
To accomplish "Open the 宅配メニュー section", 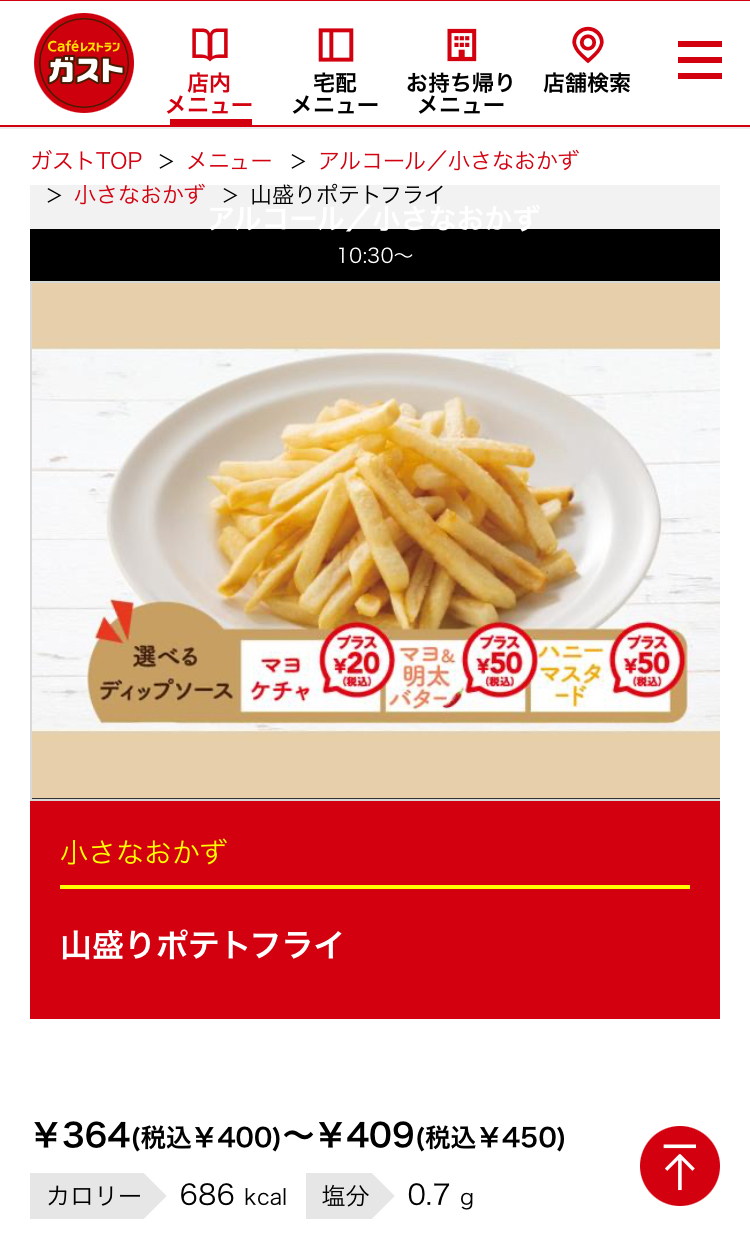I will point(335,70).
